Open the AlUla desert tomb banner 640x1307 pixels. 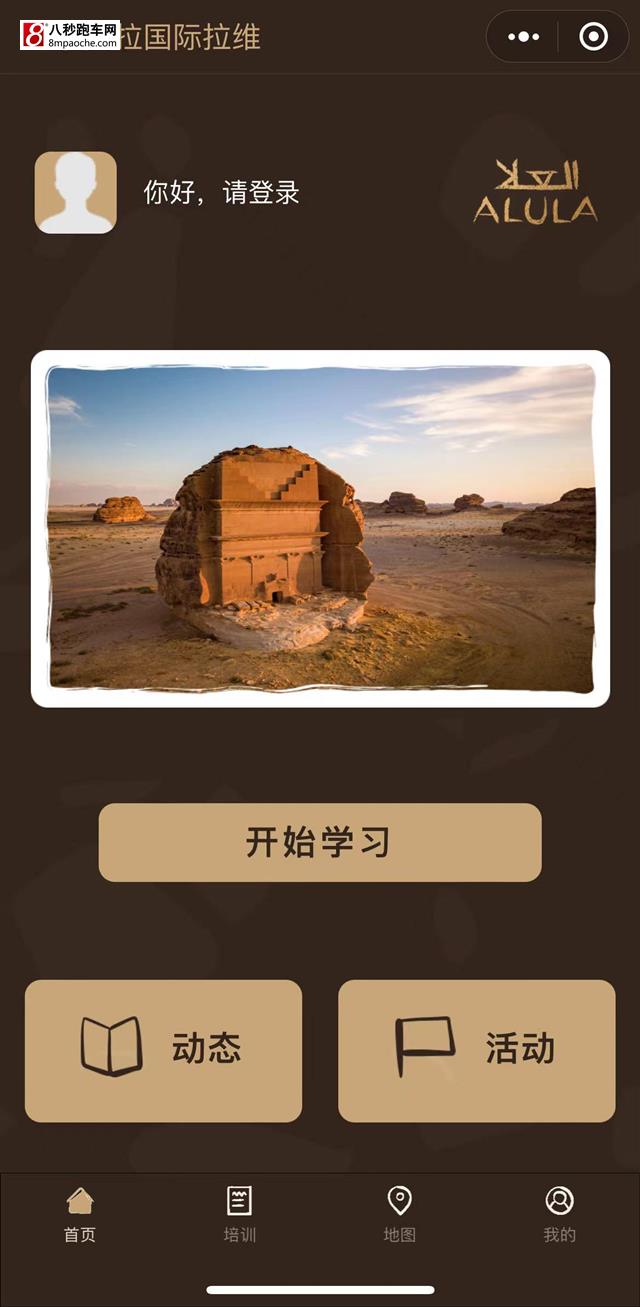[320, 528]
